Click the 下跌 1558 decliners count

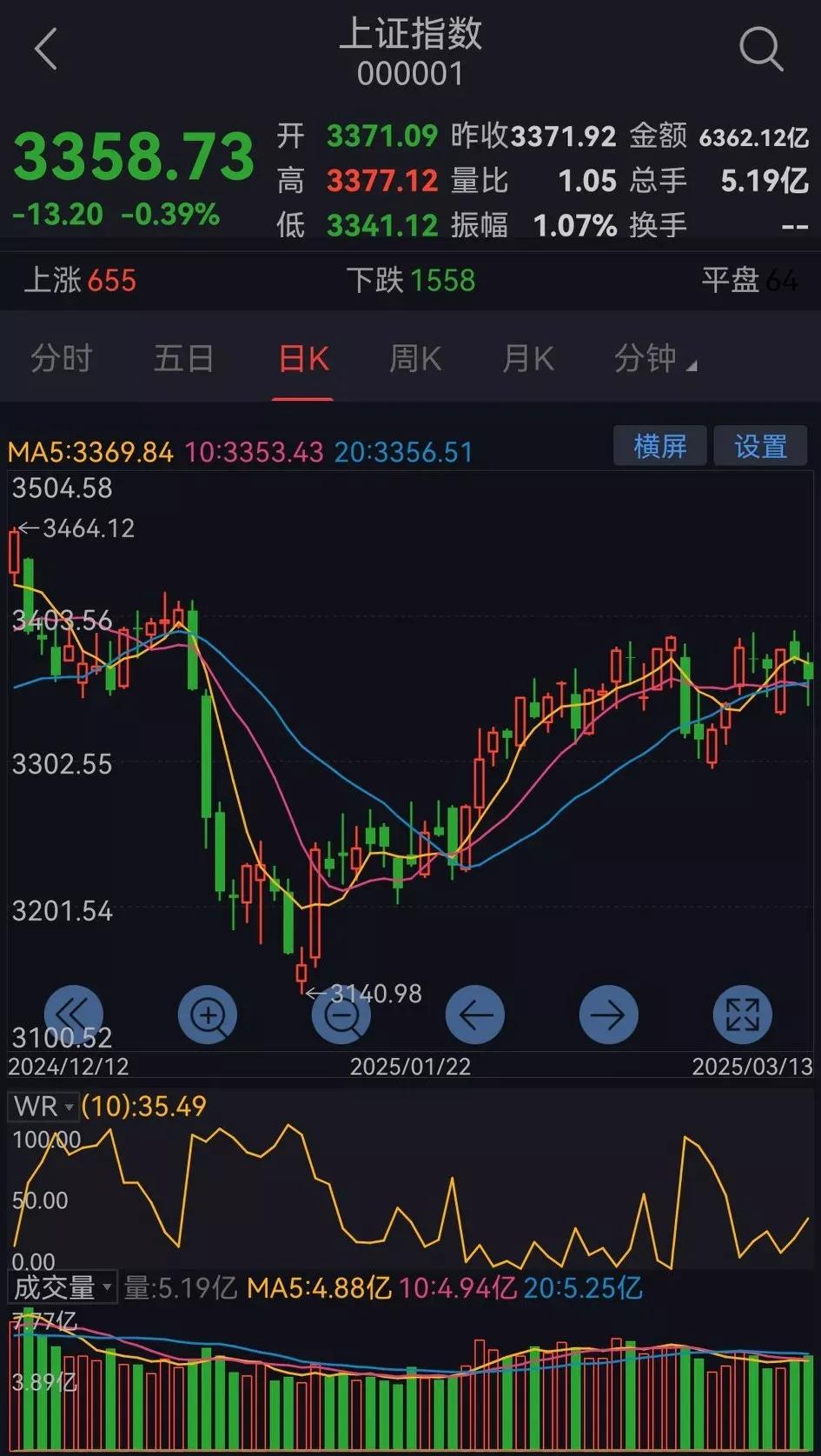click(x=411, y=280)
